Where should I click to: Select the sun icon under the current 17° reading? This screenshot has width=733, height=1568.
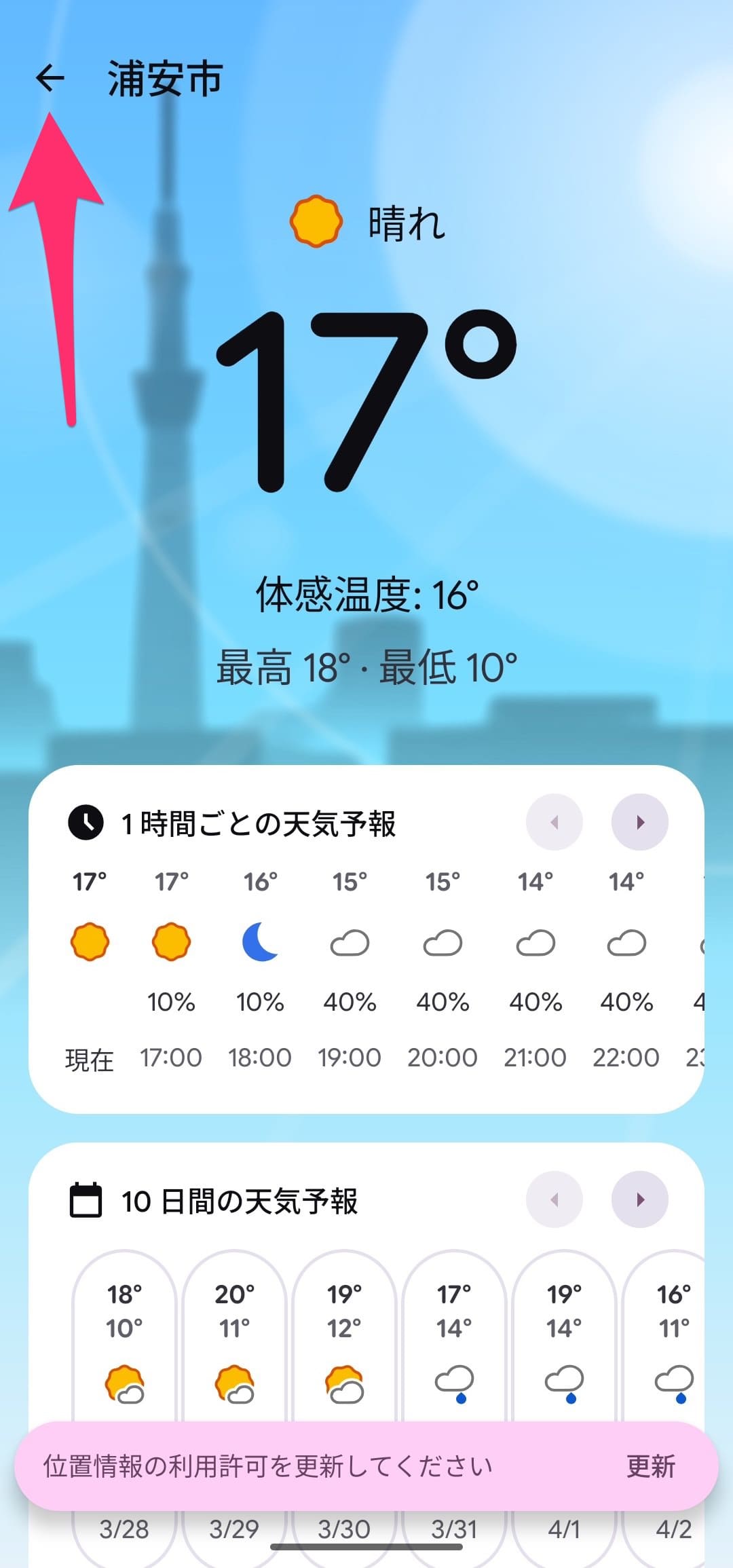90,941
